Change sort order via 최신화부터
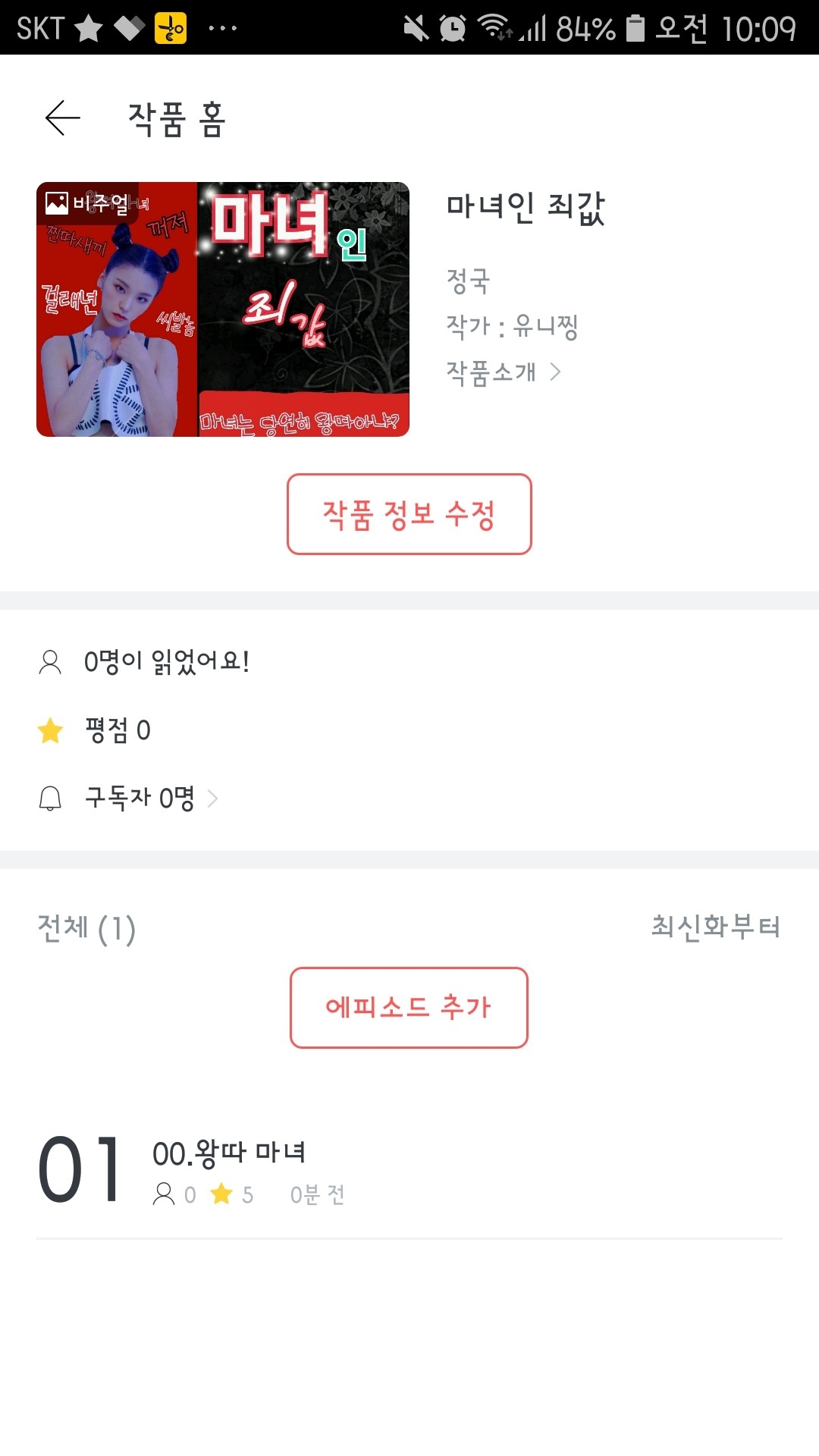819x1456 pixels. click(x=715, y=927)
